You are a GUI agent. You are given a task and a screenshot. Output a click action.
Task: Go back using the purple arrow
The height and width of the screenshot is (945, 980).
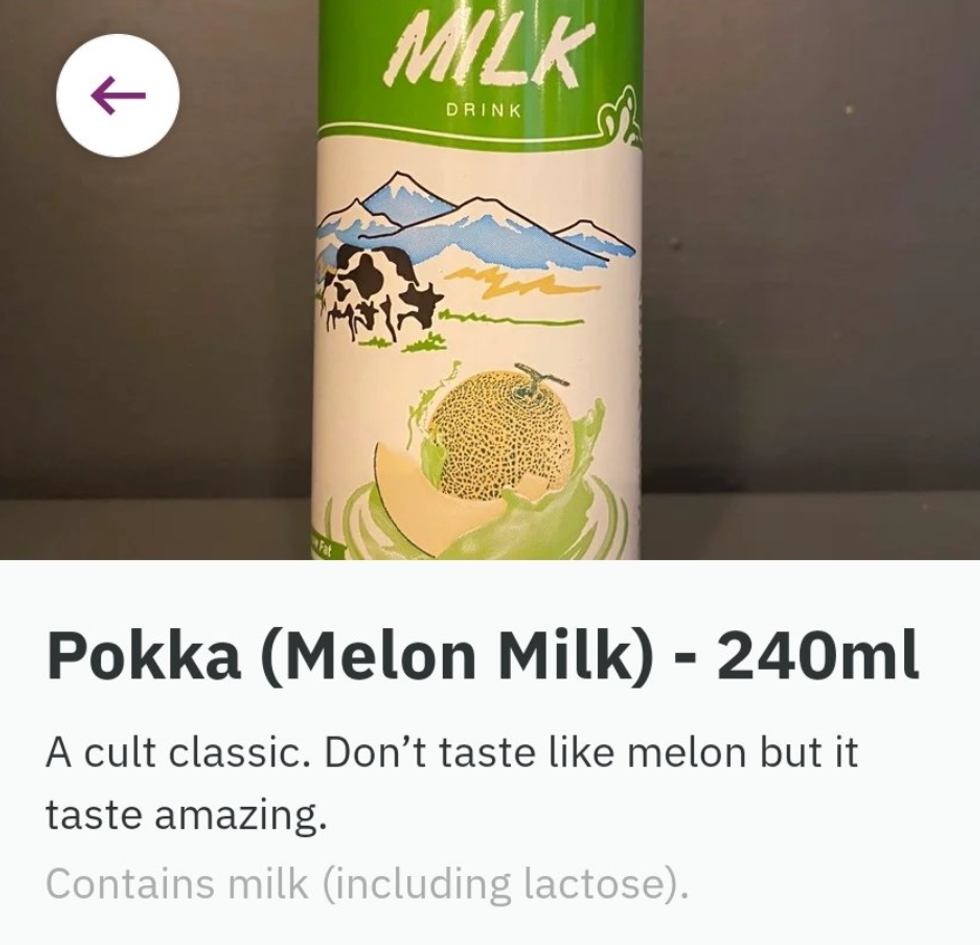pyautogui.click(x=118, y=96)
